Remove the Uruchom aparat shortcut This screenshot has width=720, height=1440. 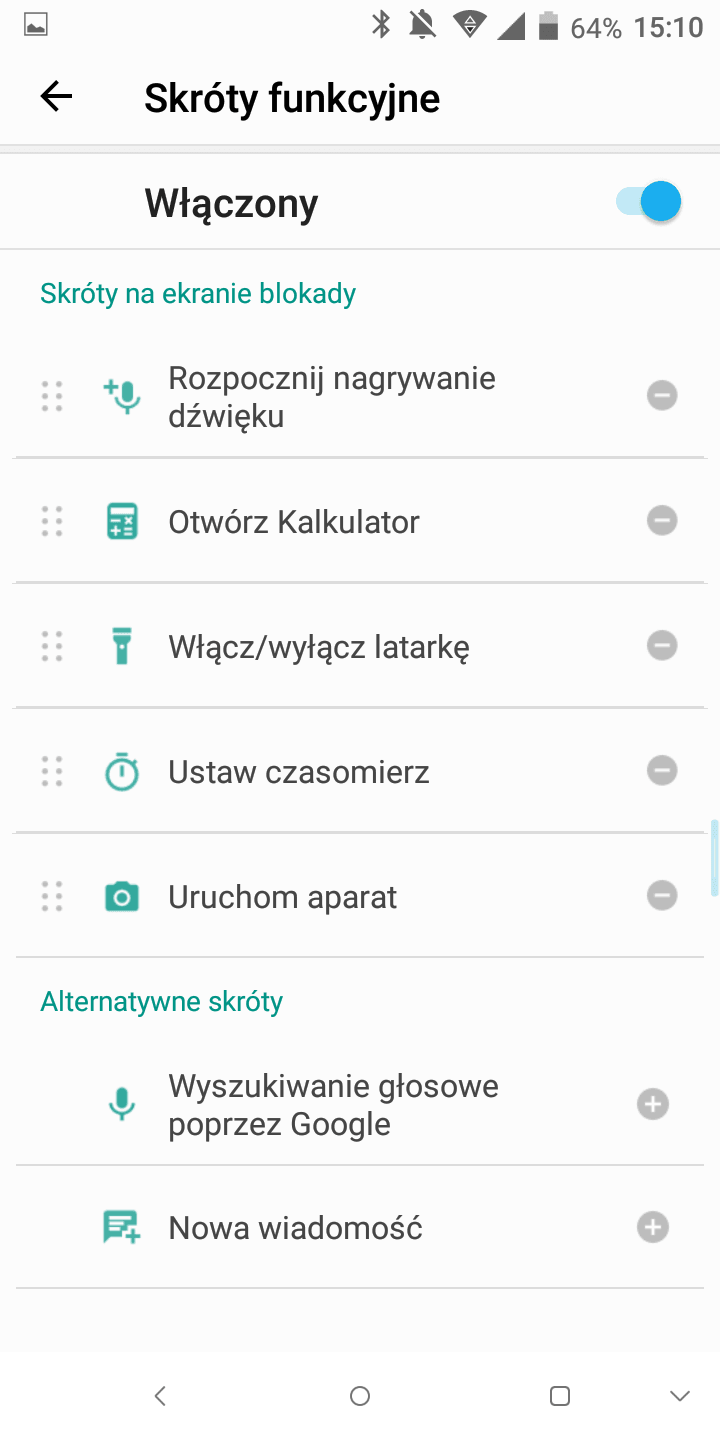point(662,895)
